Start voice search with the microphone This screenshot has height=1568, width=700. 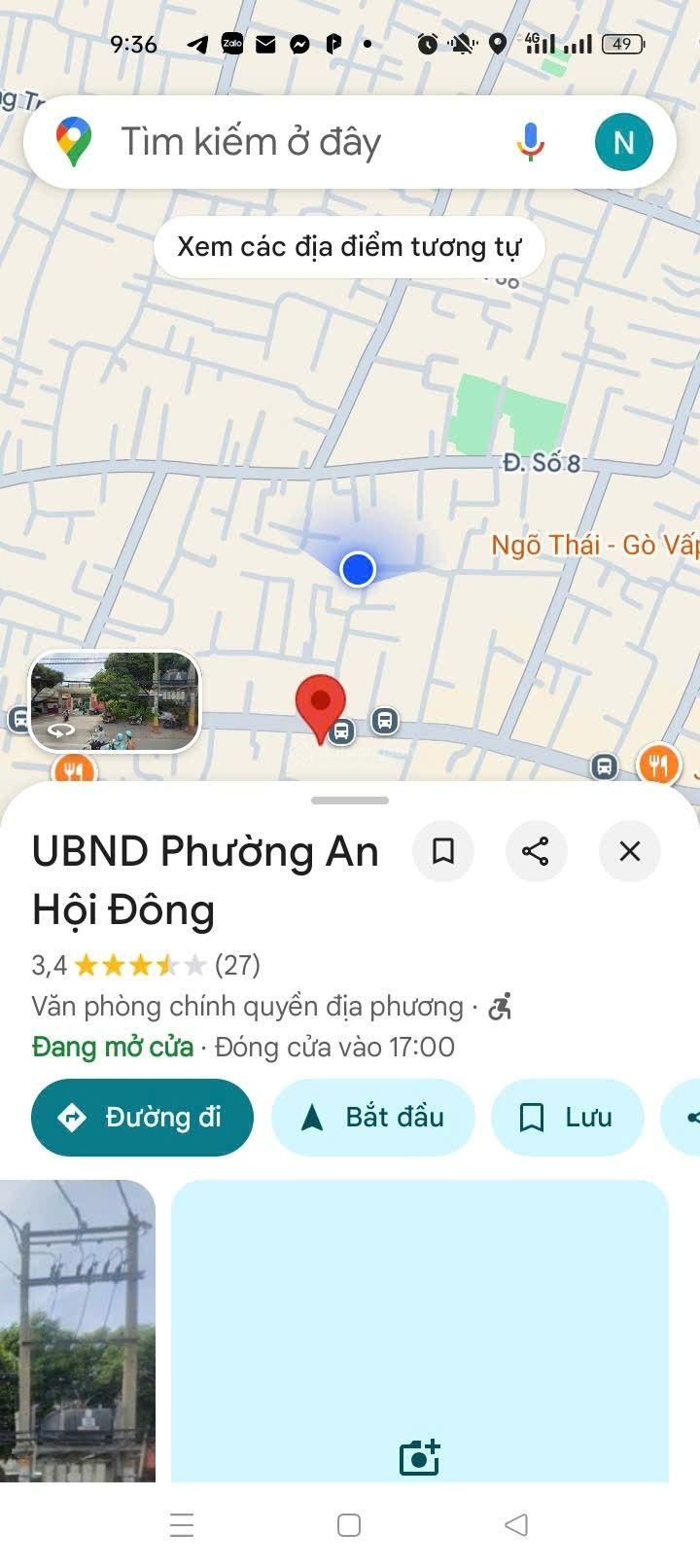530,142
